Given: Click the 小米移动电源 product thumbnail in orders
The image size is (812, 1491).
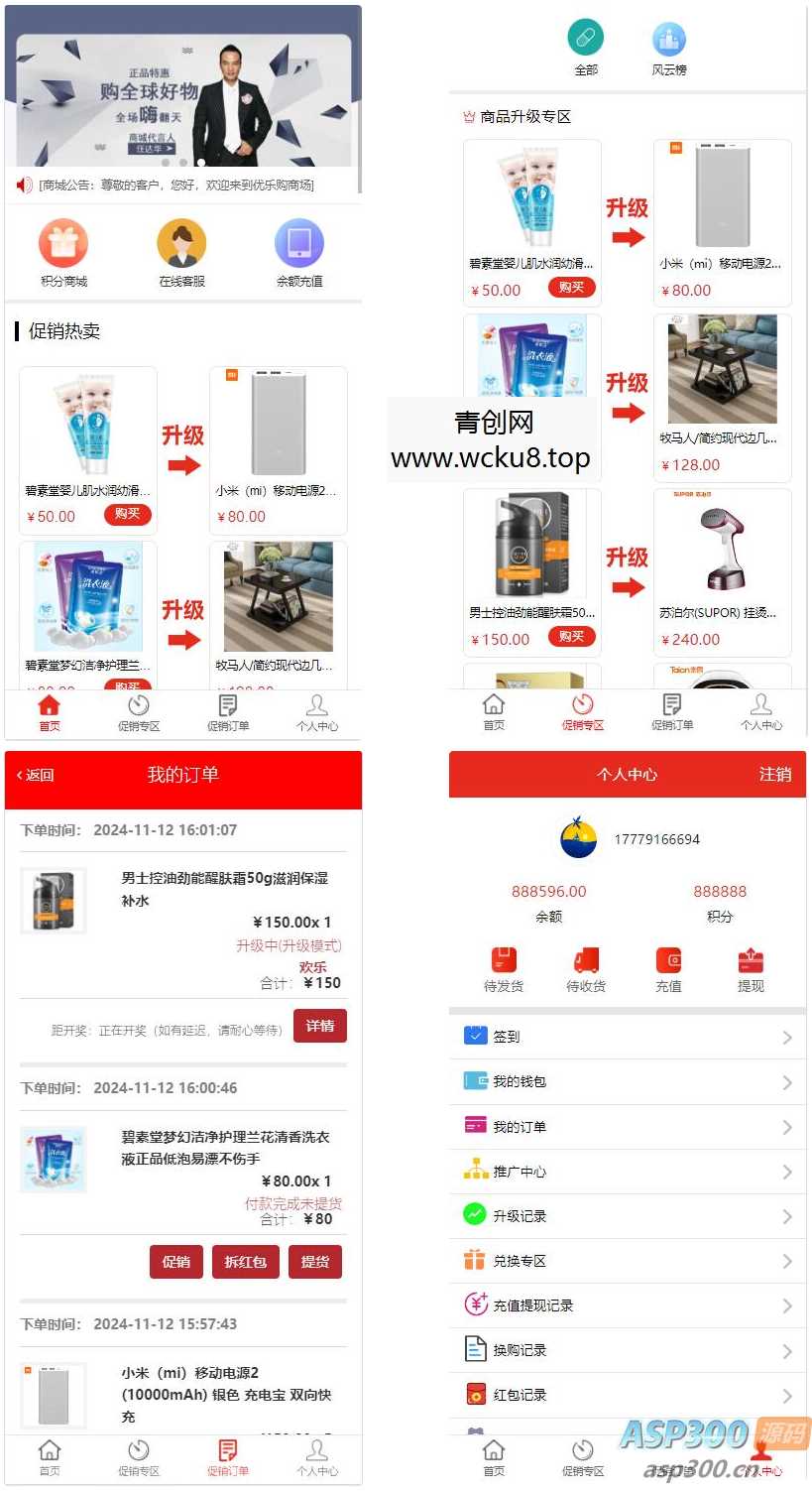Looking at the screenshot, I should pos(53,1395).
